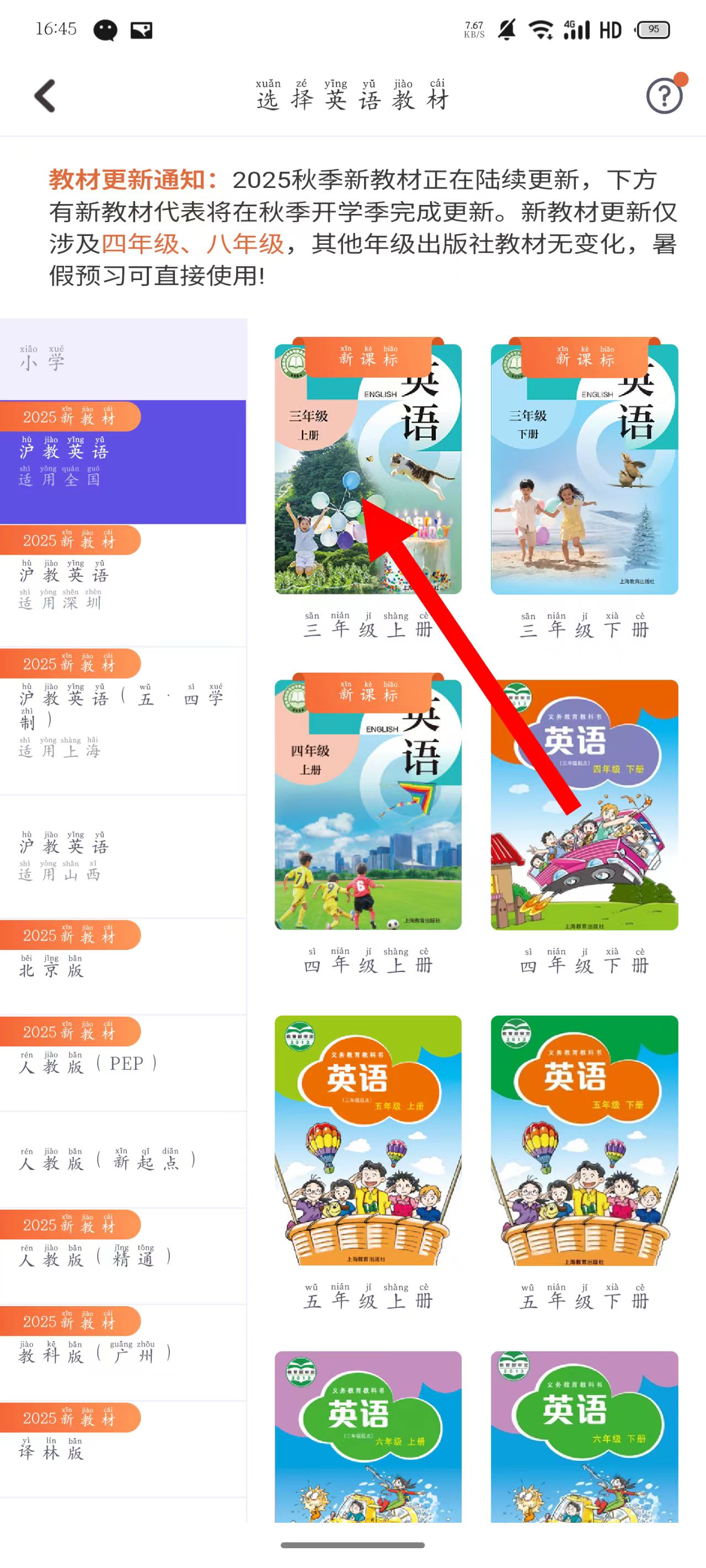Choose the 四年级上册 book cover
The width and height of the screenshot is (706, 1568).
click(x=368, y=804)
